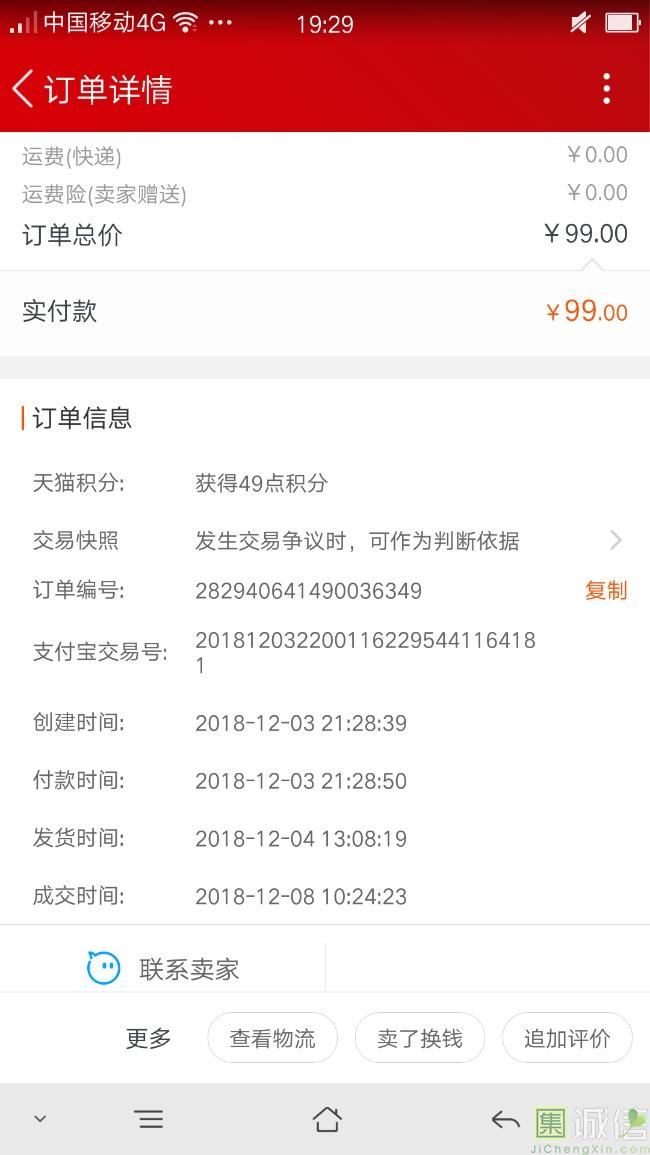This screenshot has width=650, height=1155.
Task: Add a follow-up review via 追加评价
Action: point(567,1038)
